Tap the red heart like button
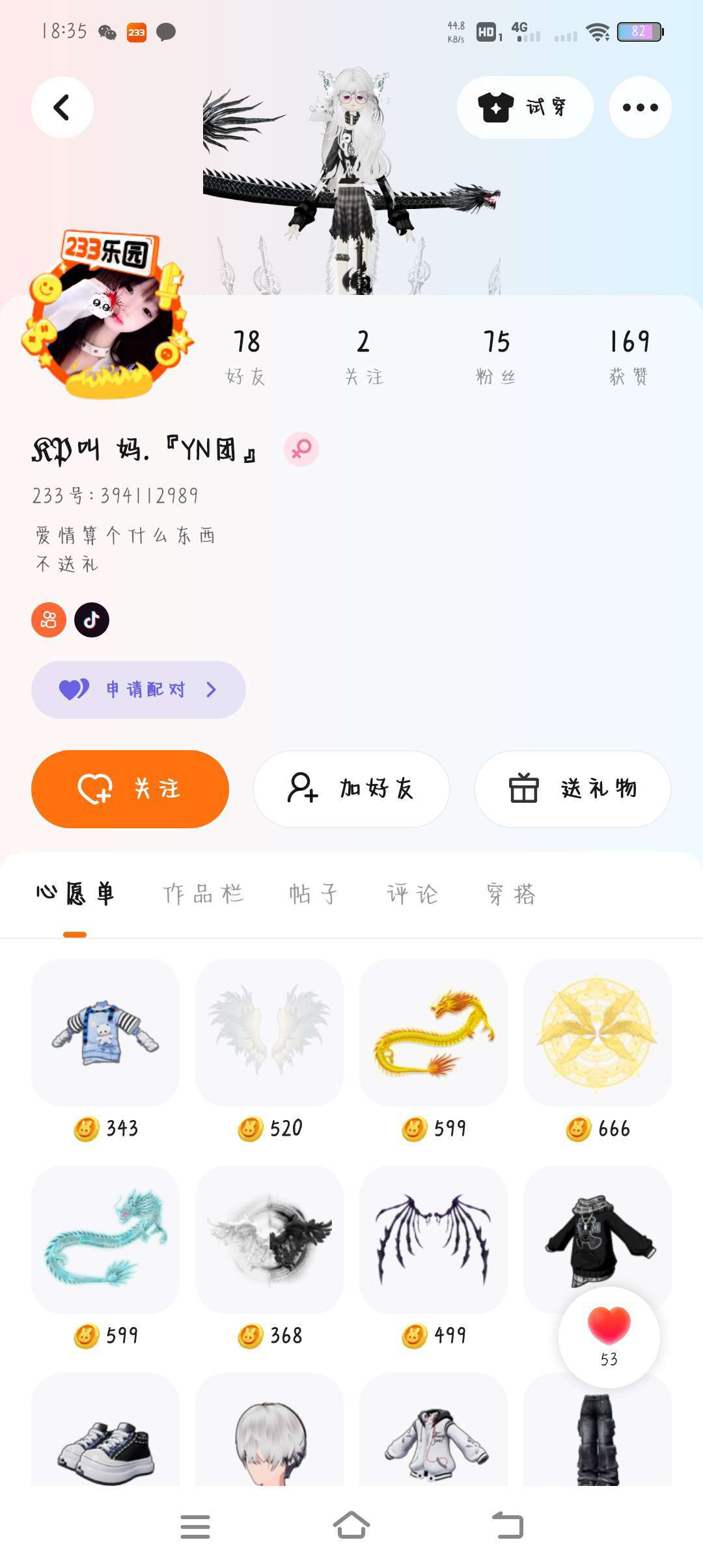Image resolution: width=703 pixels, height=1568 pixels. pyautogui.click(x=609, y=1328)
